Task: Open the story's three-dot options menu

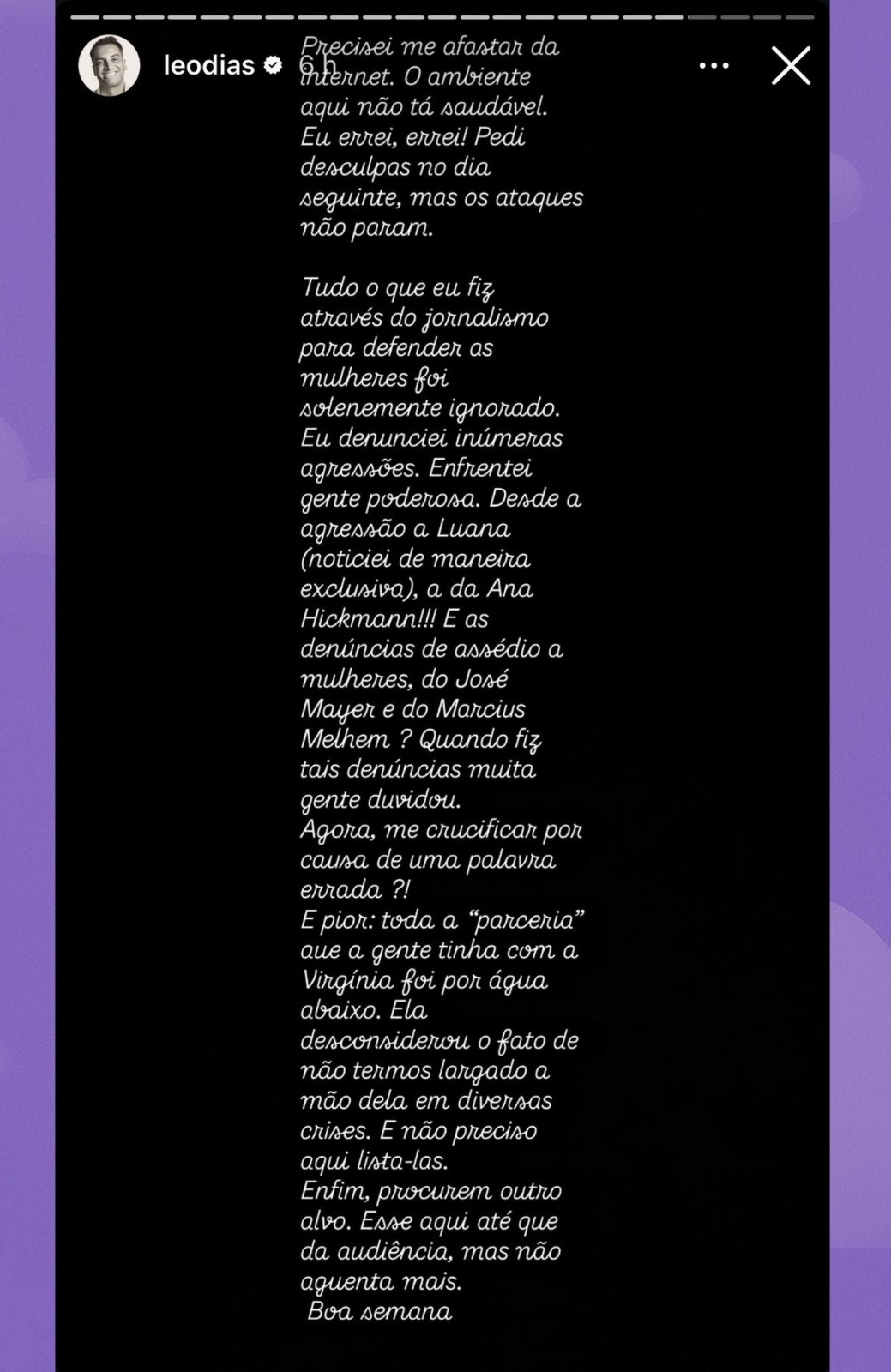Action: click(713, 66)
